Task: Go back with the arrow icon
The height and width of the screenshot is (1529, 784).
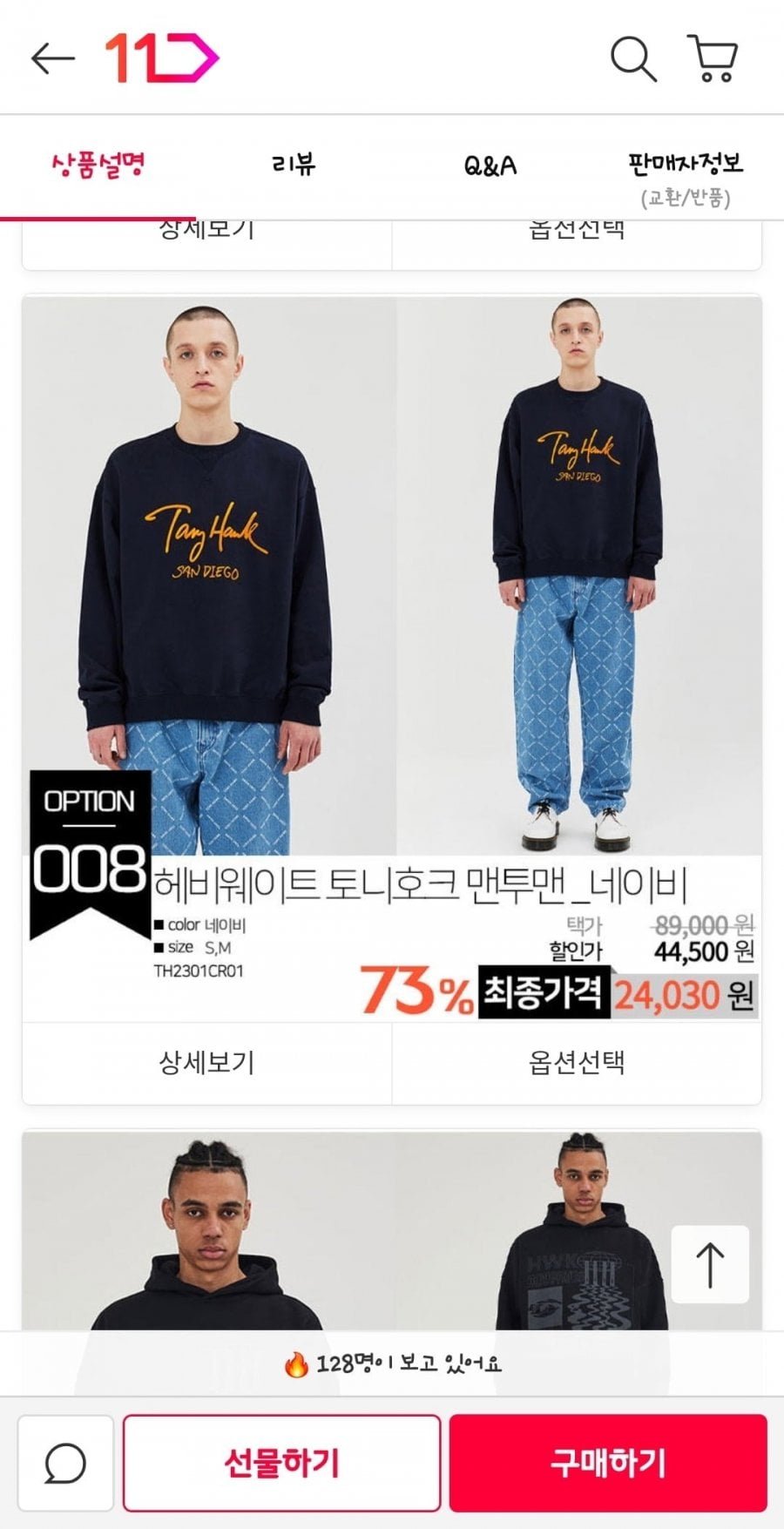Action: 52,58
